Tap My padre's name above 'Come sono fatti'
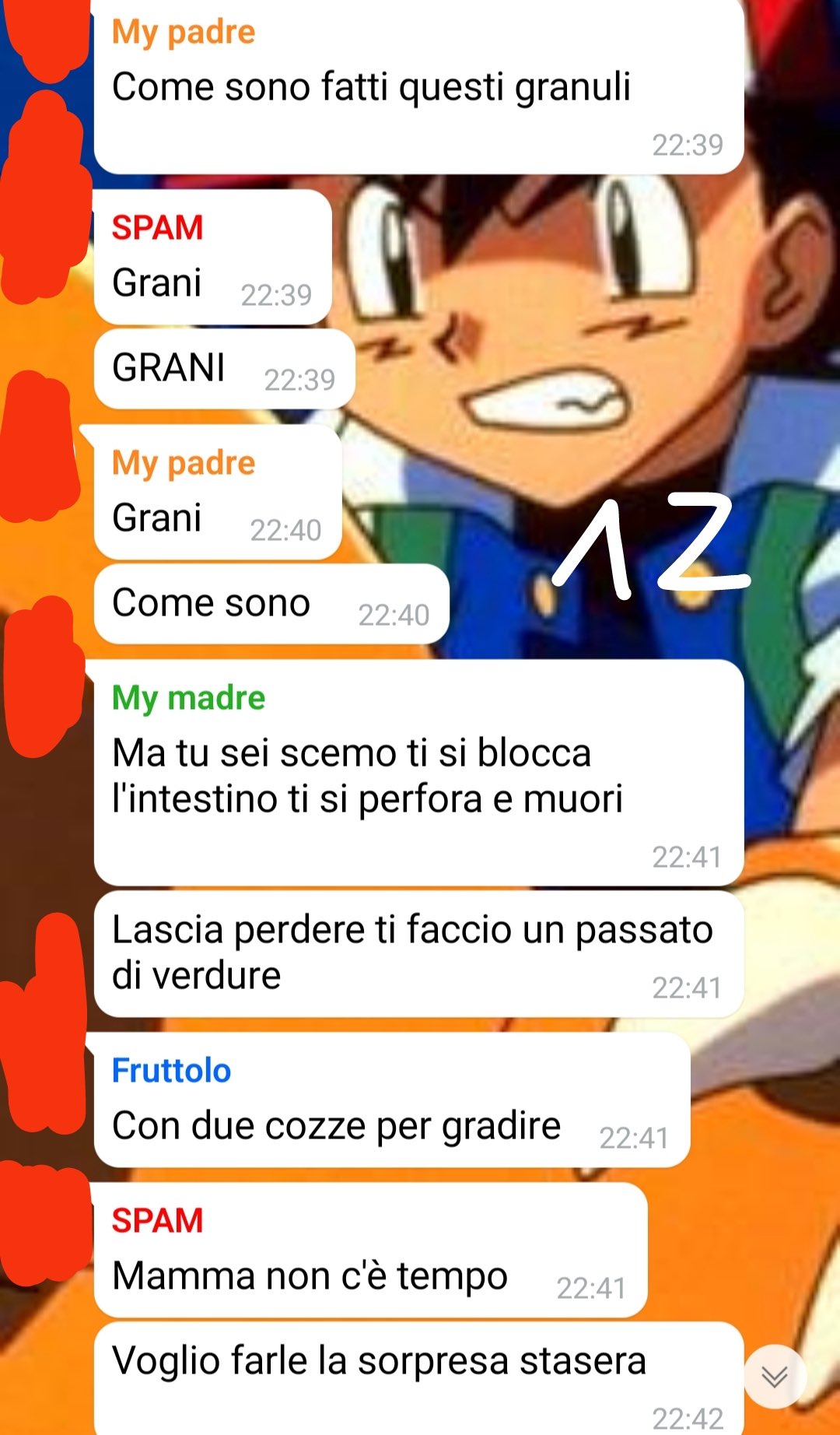 [x=184, y=33]
